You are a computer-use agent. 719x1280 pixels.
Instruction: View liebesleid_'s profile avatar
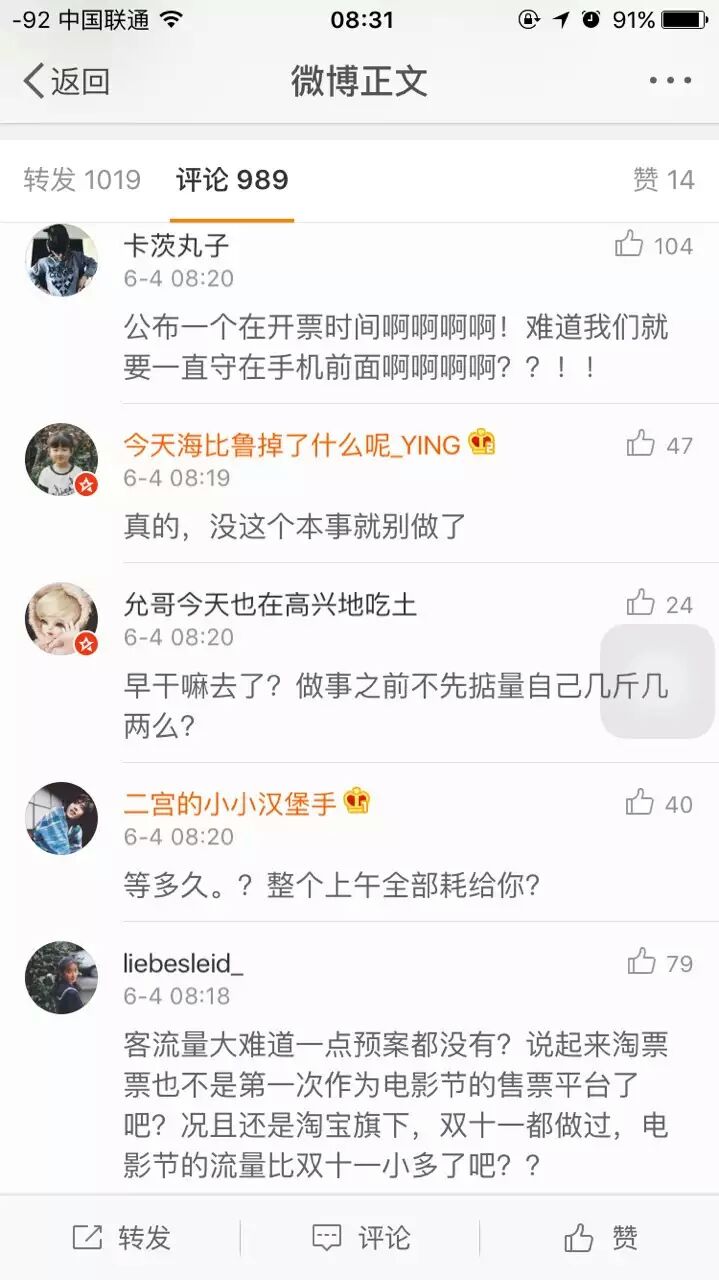[x=61, y=977]
